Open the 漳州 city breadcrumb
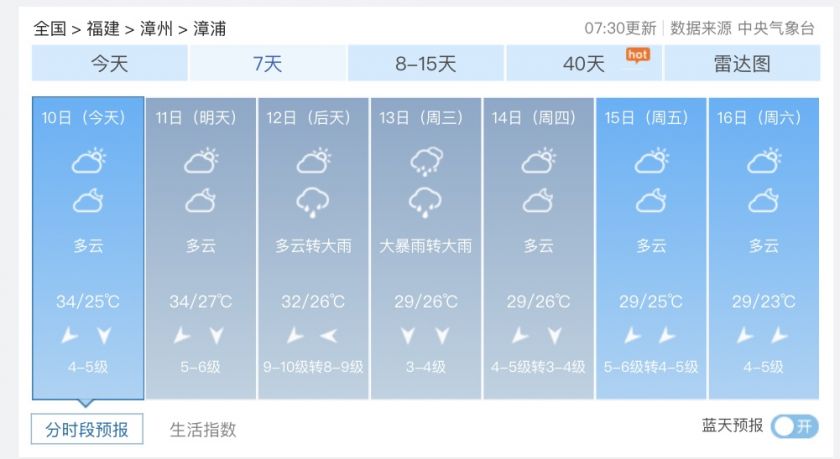This screenshot has height=459, width=840. pyautogui.click(x=155, y=28)
